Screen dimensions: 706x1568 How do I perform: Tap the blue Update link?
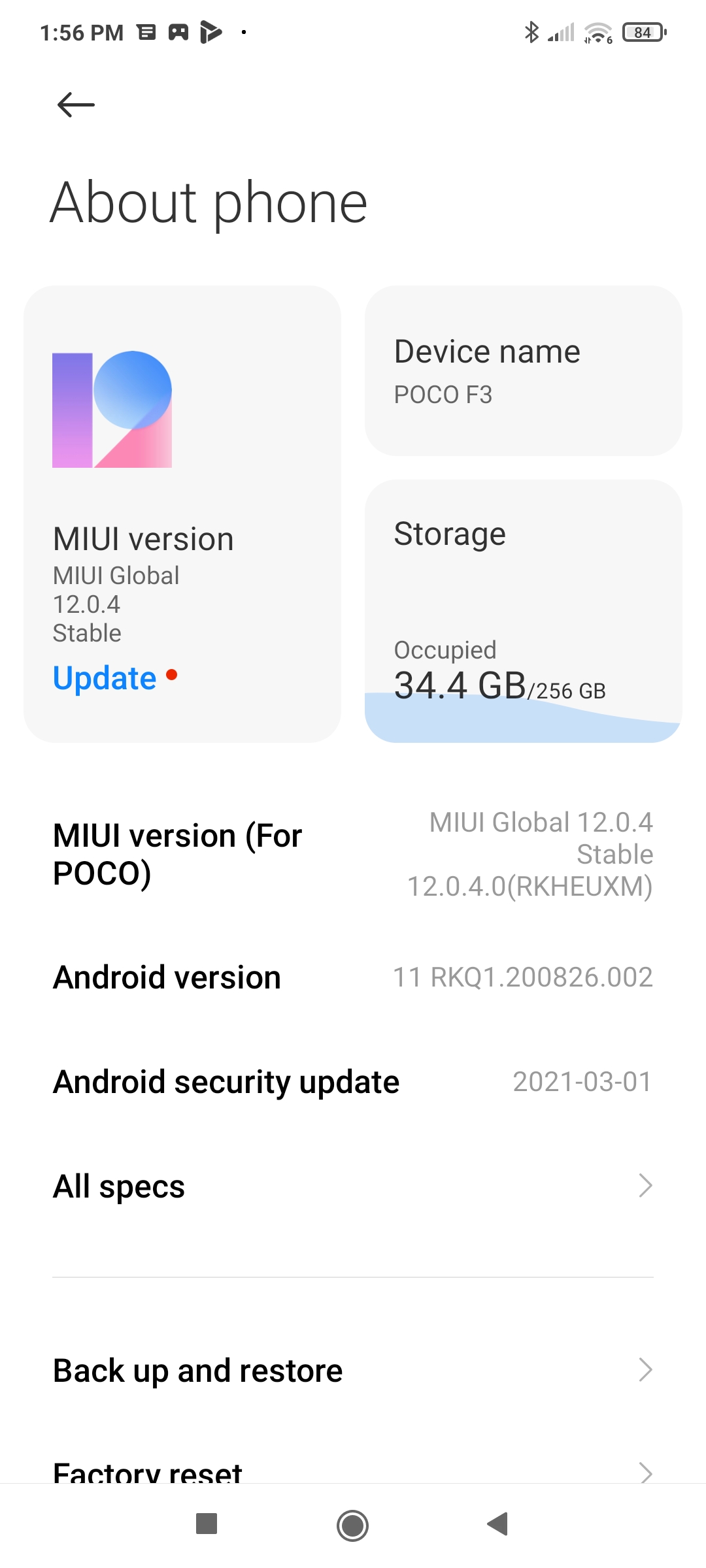tap(105, 678)
